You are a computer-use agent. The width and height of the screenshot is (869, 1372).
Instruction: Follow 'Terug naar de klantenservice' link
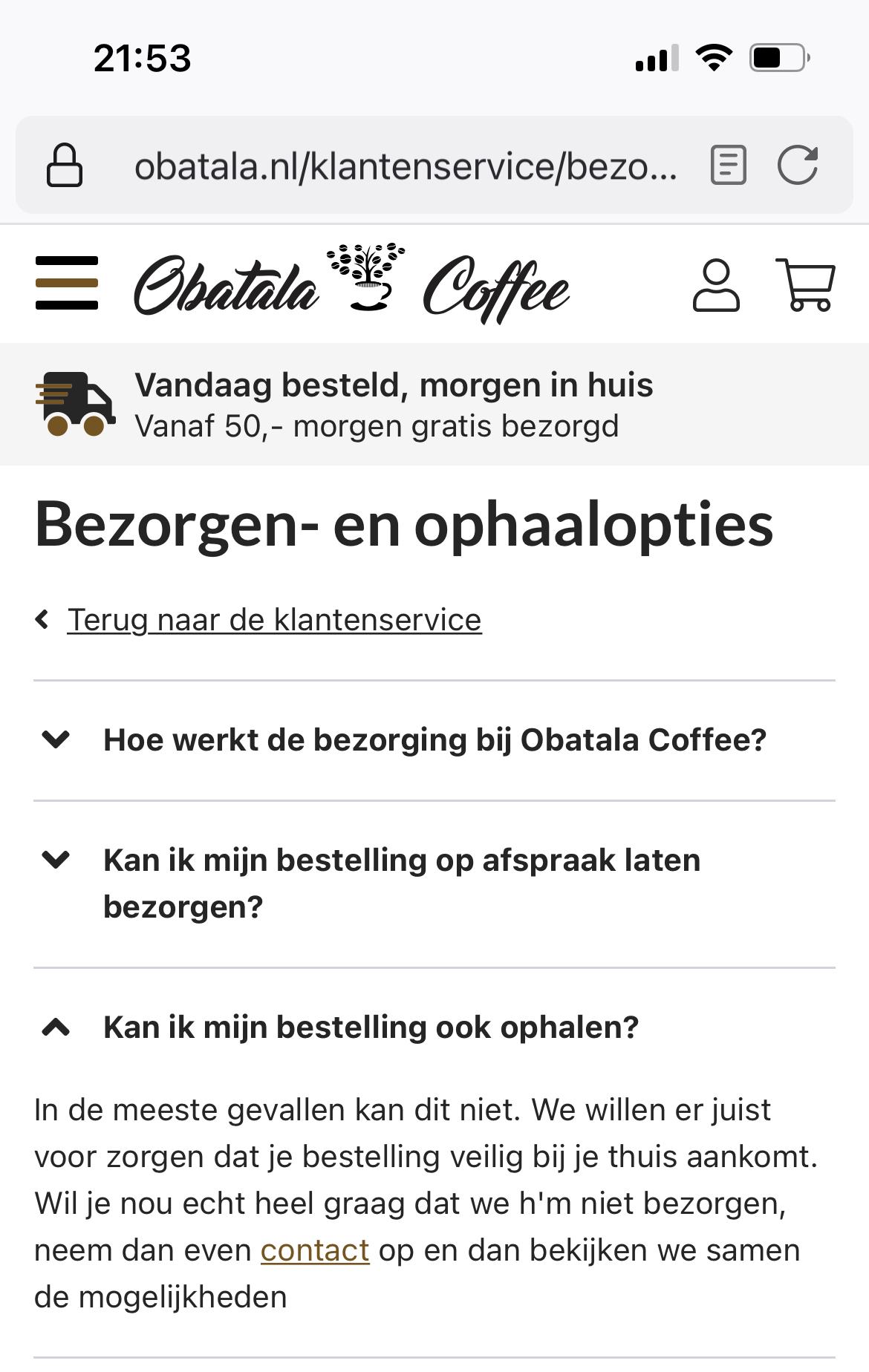tap(274, 620)
